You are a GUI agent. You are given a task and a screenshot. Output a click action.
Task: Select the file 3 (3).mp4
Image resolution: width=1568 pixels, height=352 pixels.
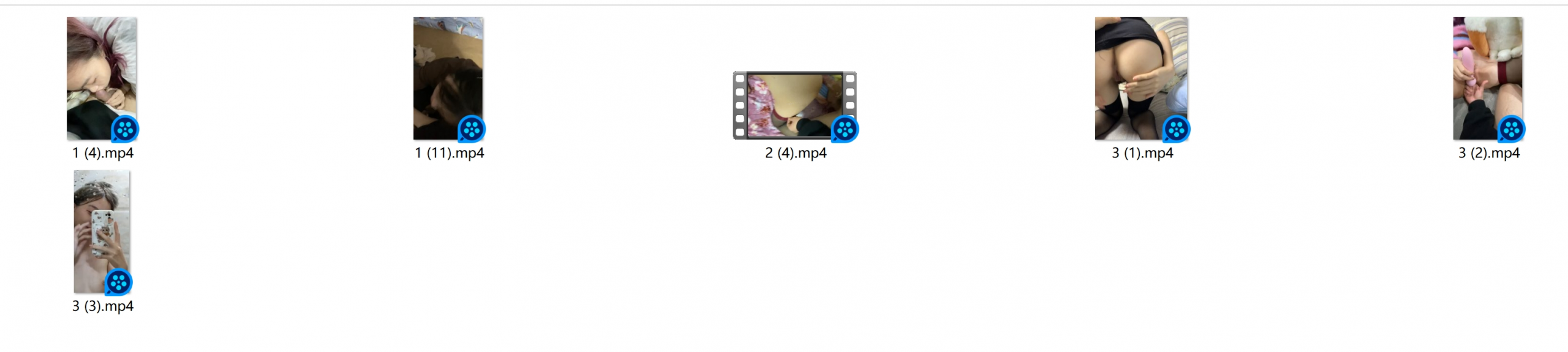point(102,305)
